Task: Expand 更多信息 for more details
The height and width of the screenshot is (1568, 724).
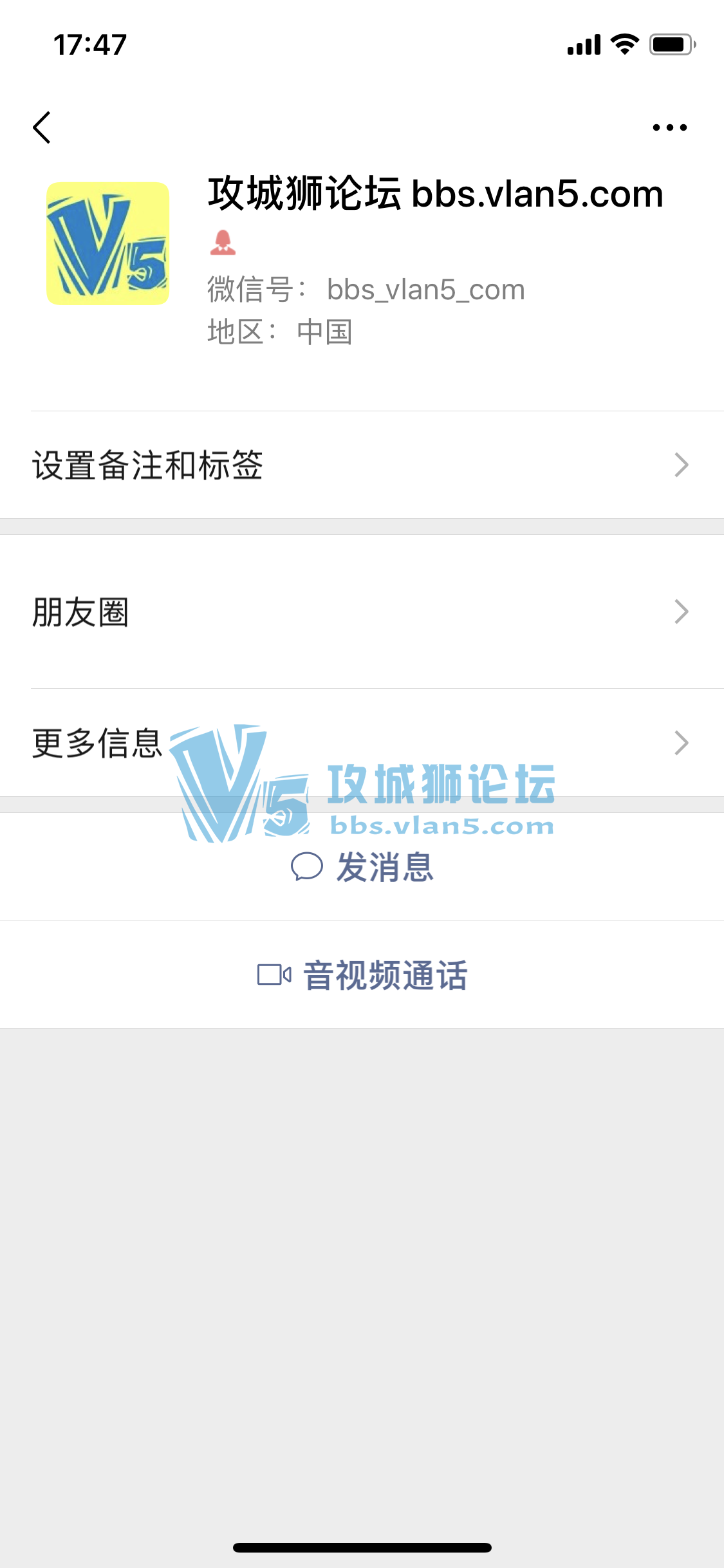Action: point(362,743)
